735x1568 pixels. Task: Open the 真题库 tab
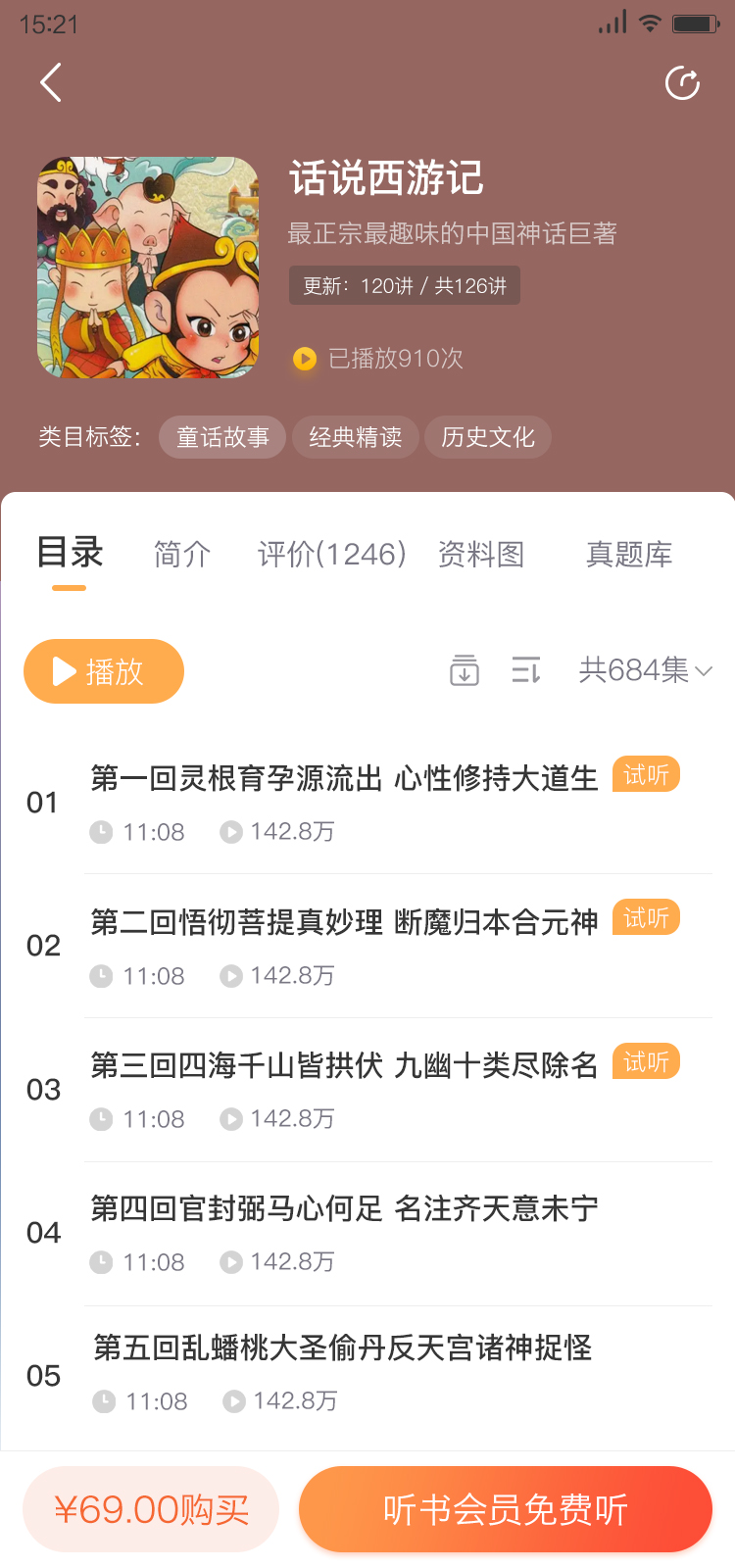(628, 554)
